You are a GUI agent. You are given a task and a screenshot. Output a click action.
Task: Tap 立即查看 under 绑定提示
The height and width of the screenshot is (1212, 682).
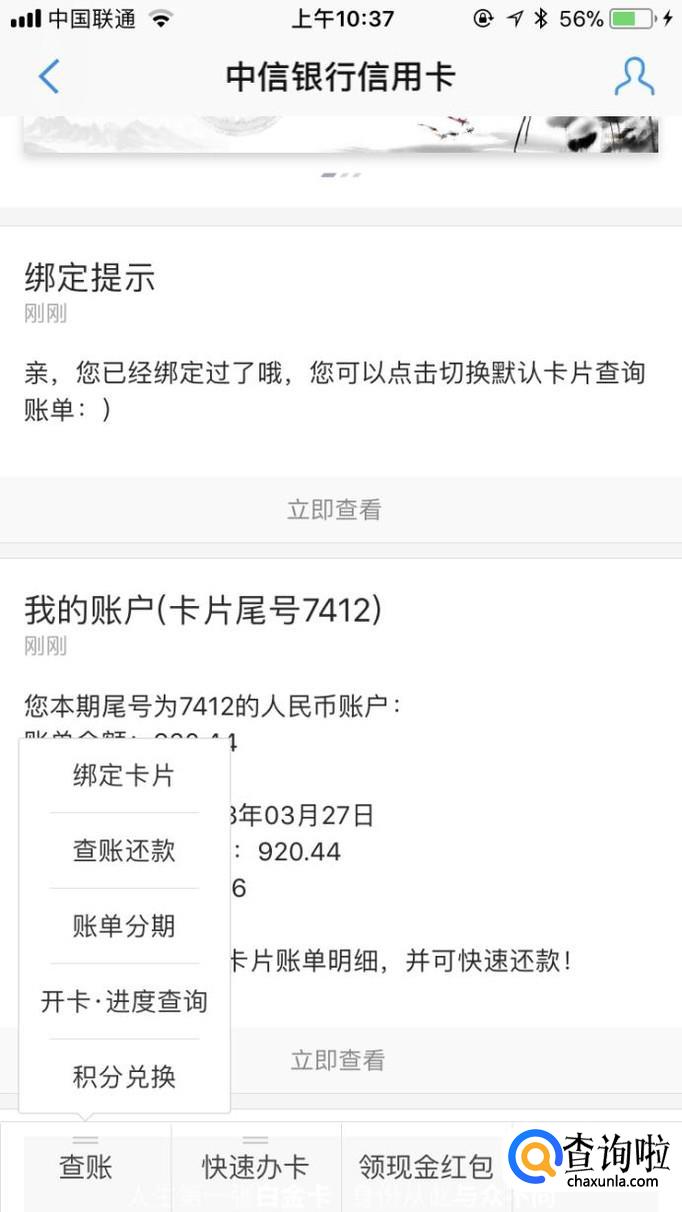tap(334, 510)
